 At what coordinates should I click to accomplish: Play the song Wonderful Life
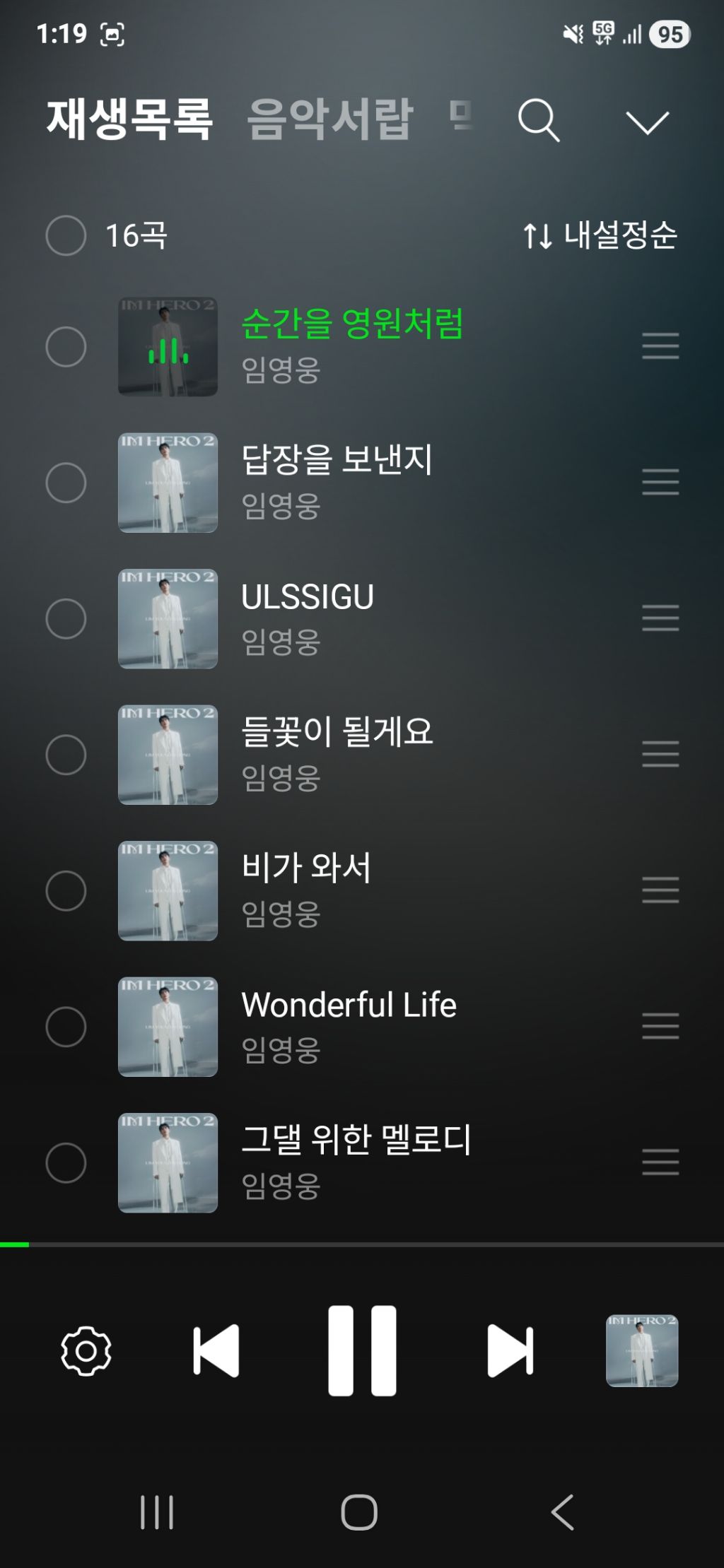click(349, 1006)
